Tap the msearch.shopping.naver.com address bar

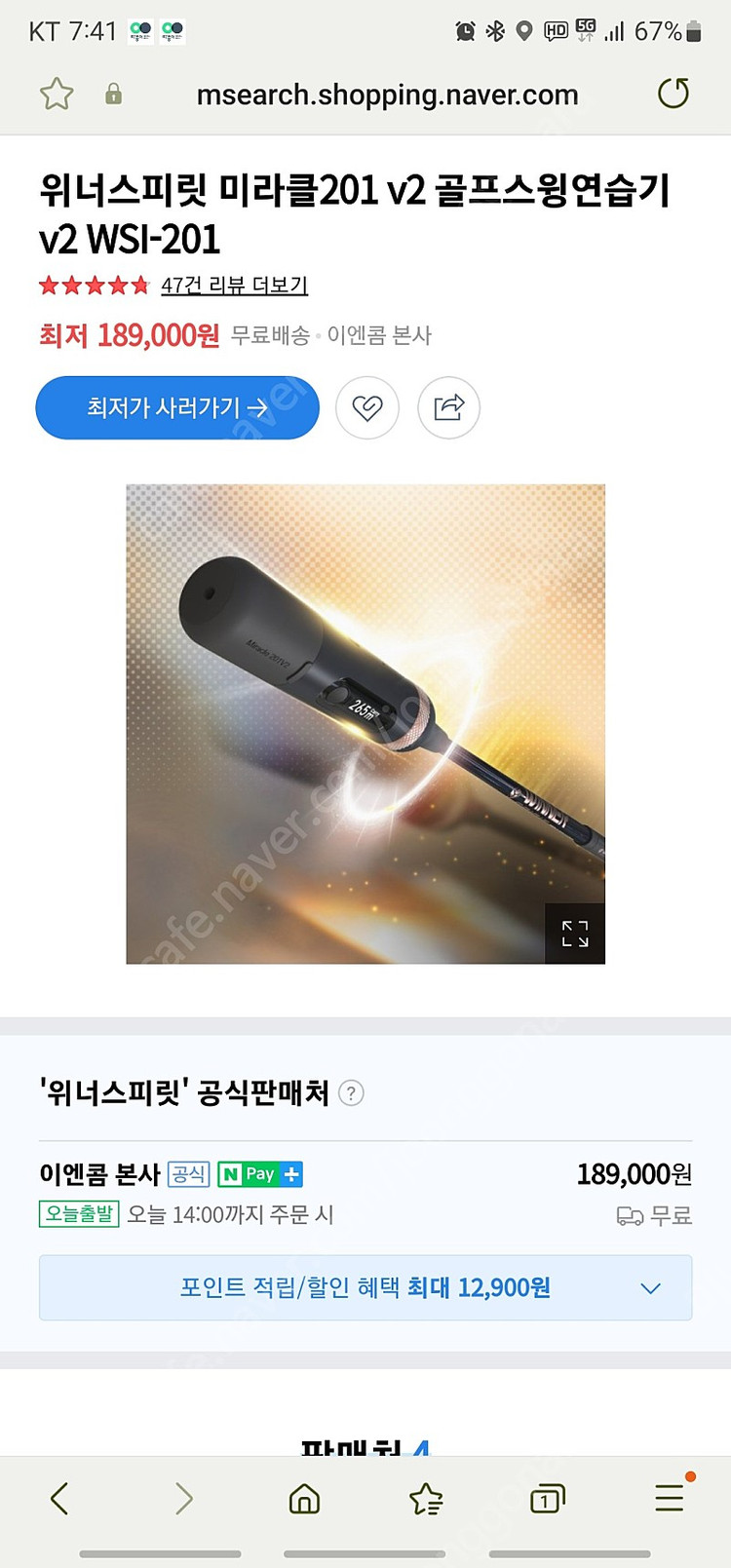tap(387, 95)
